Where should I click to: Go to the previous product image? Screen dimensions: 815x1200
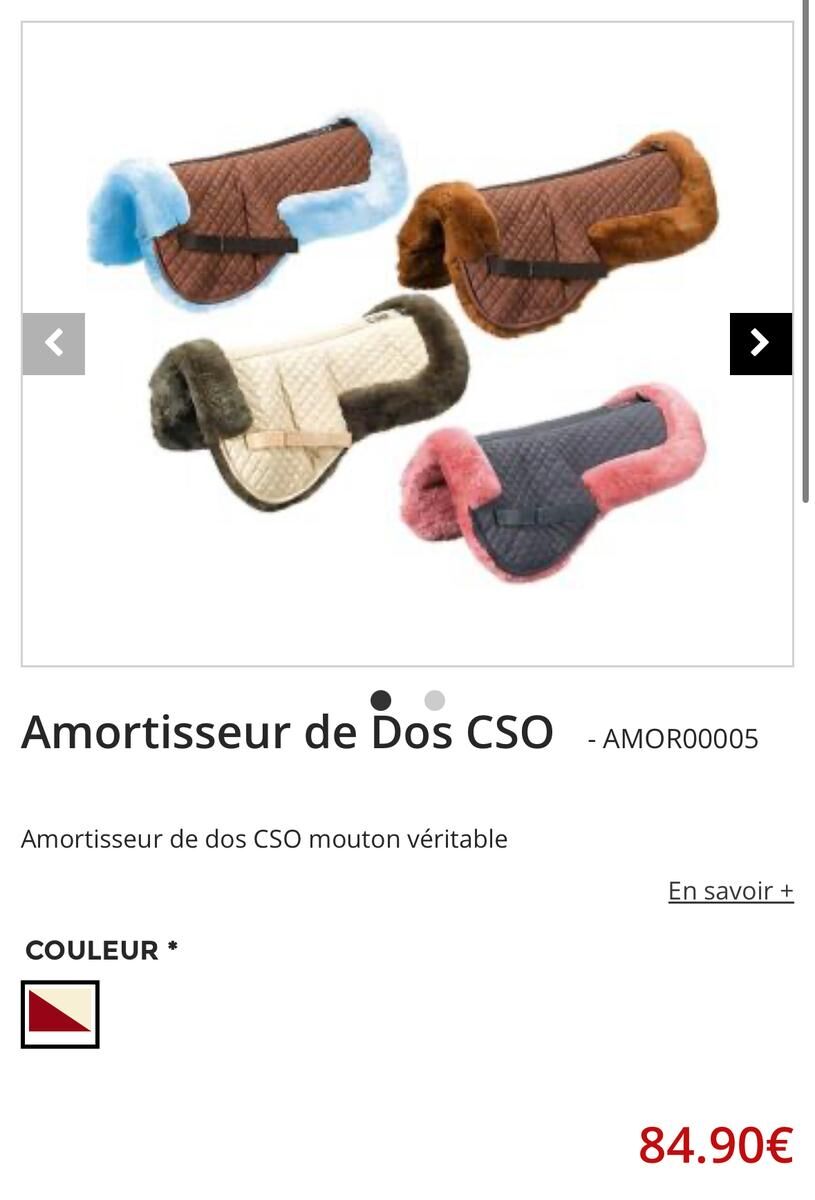pos(54,344)
